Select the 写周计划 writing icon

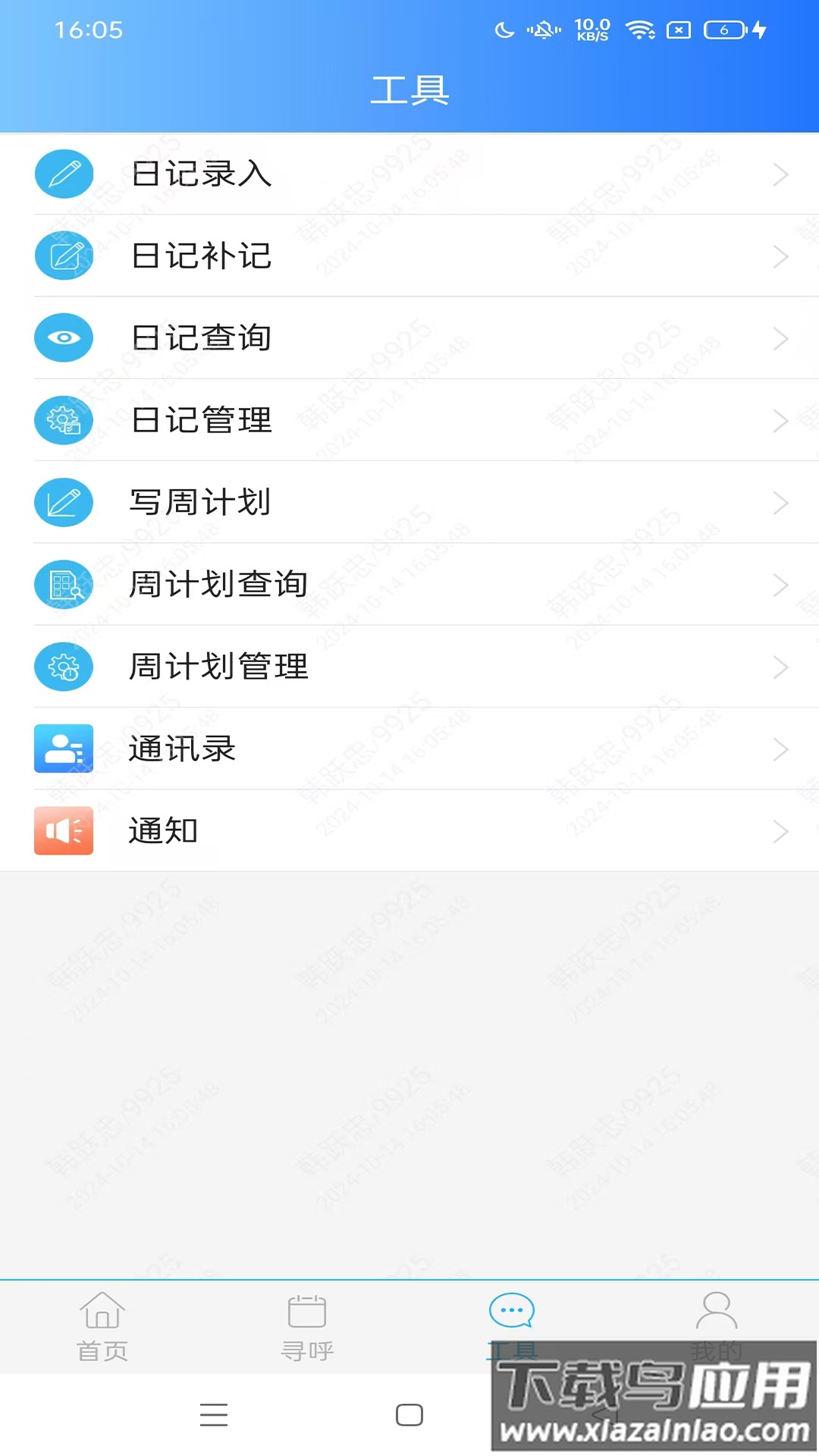click(x=64, y=502)
